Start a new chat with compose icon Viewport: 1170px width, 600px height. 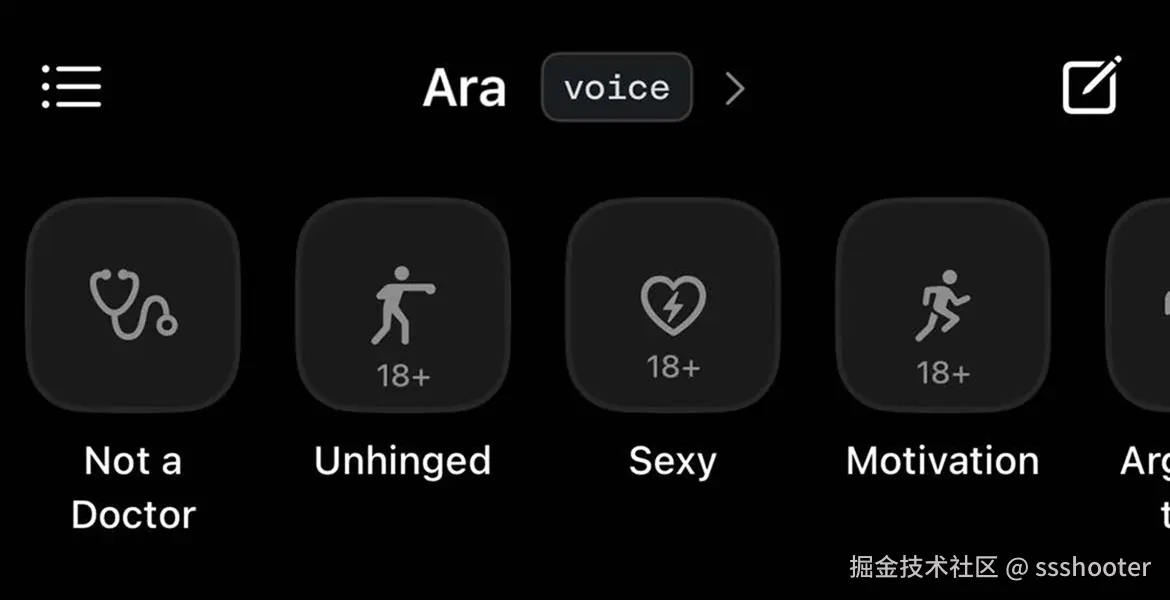pos(1091,86)
